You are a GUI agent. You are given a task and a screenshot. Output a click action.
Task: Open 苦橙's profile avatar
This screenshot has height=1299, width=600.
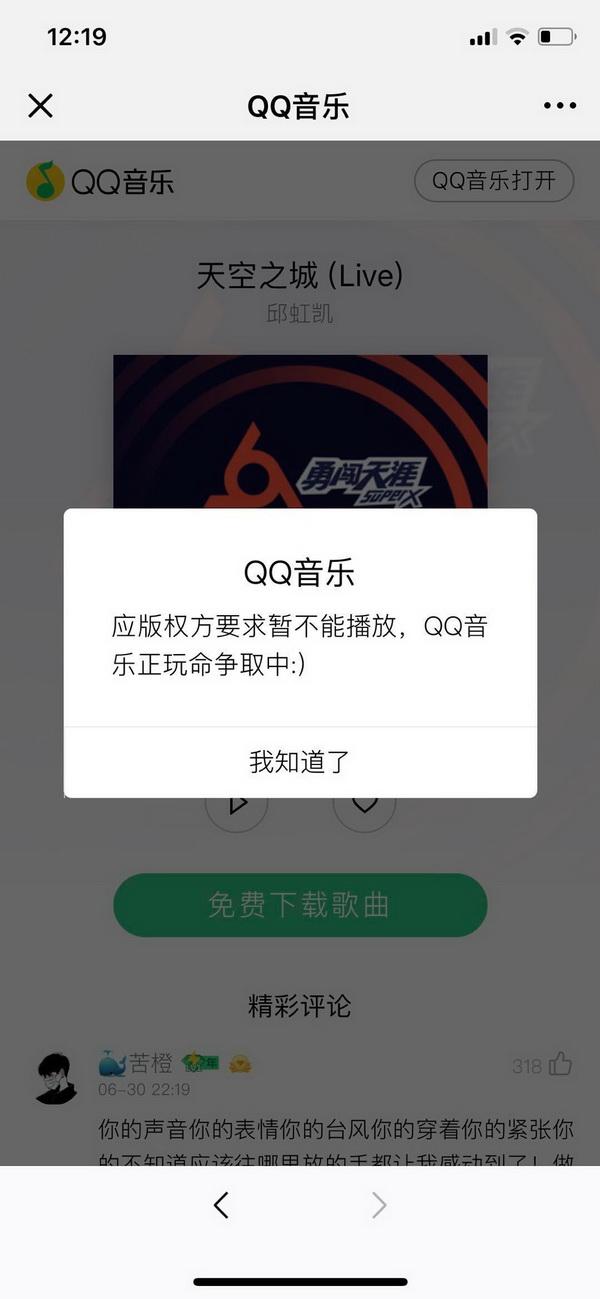tap(56, 1078)
